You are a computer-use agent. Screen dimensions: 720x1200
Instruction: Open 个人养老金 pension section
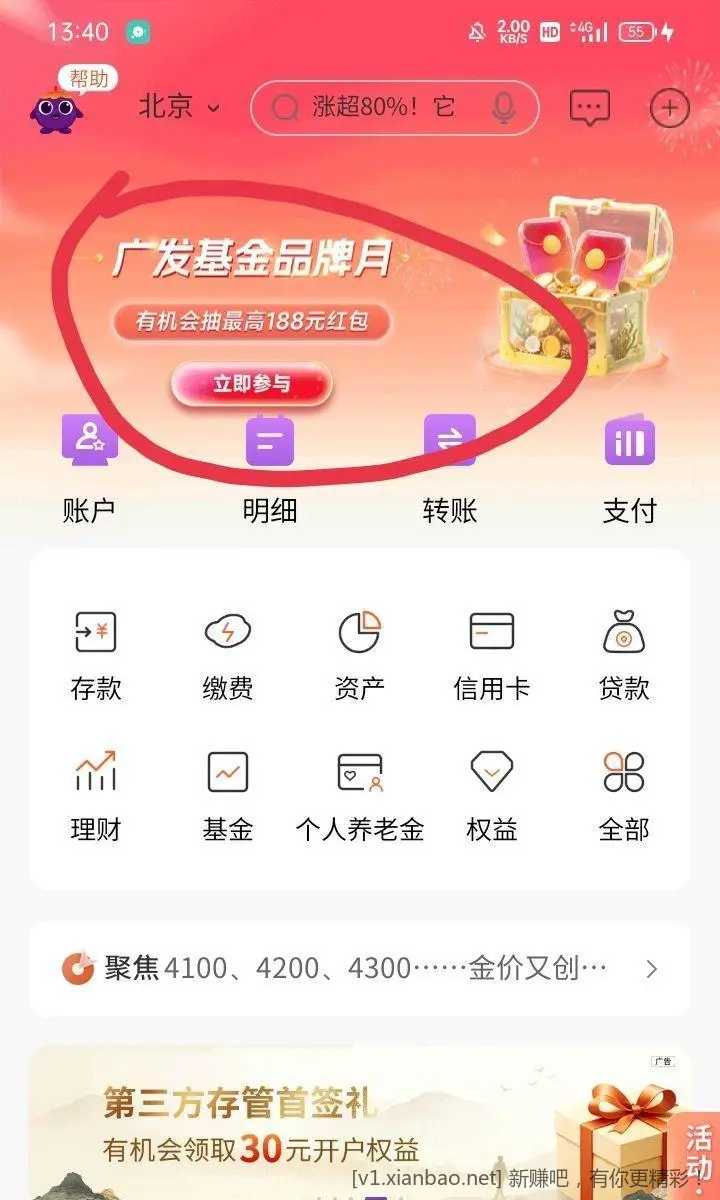tap(360, 796)
